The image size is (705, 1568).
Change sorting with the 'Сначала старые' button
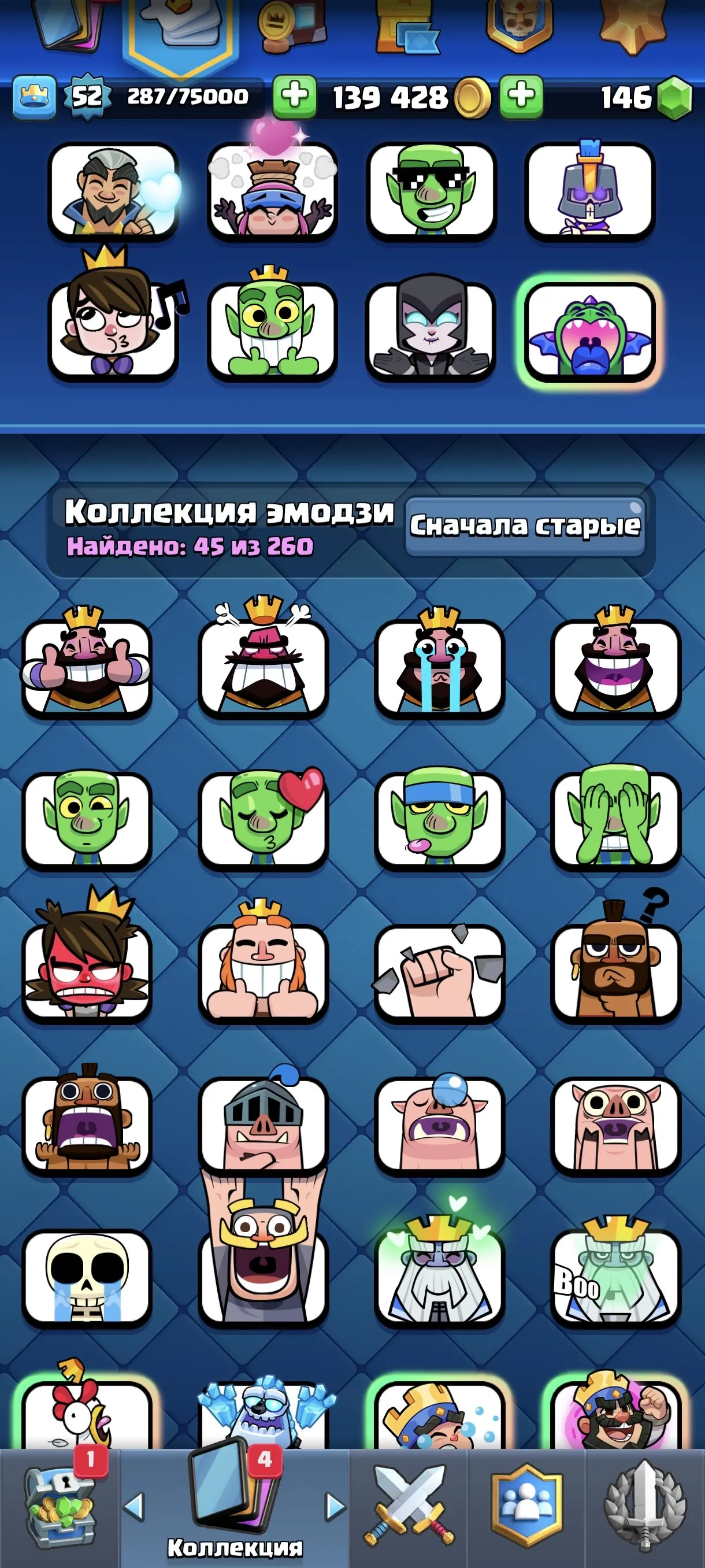point(524,526)
